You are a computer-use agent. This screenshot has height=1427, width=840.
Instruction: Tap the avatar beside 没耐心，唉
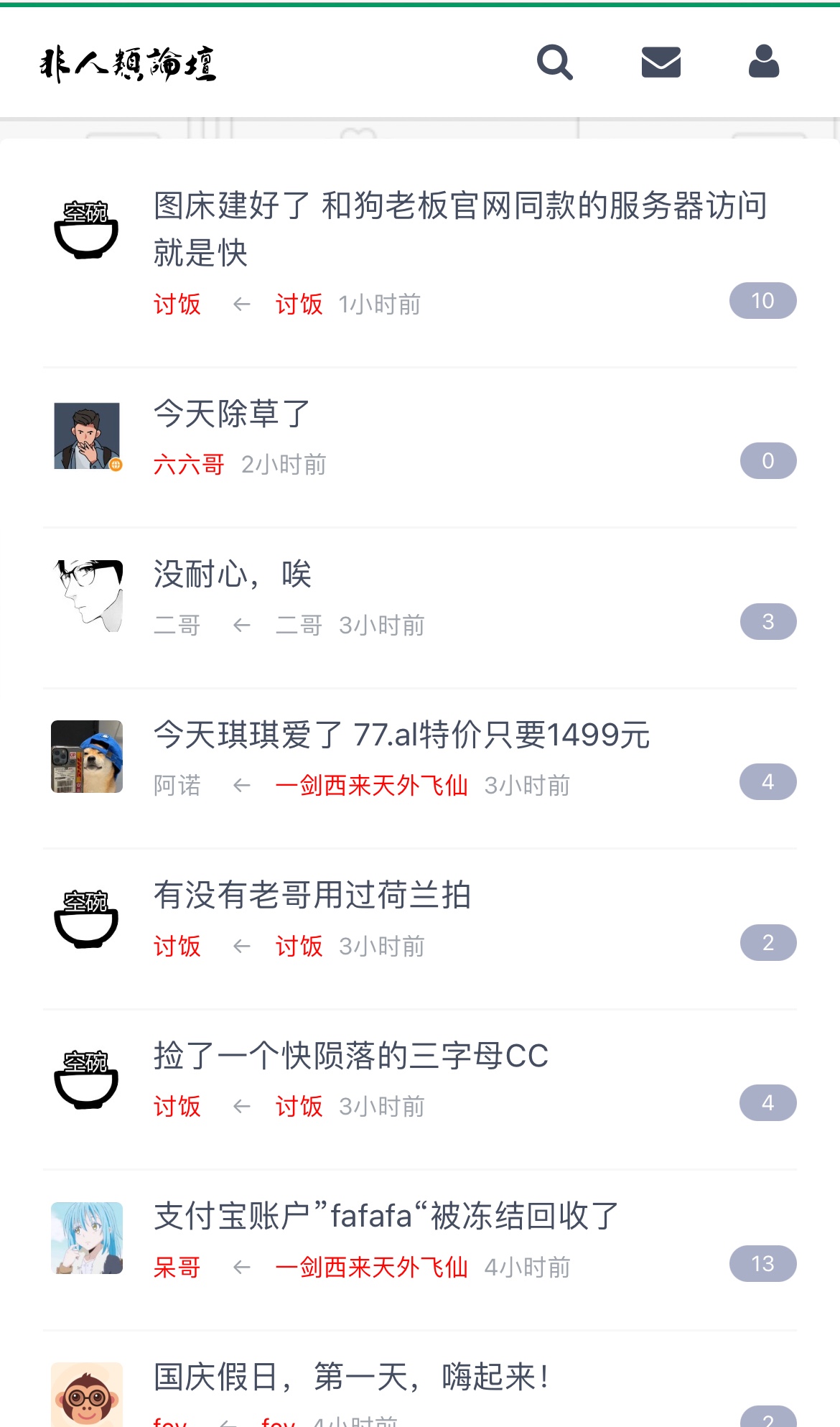click(x=87, y=596)
